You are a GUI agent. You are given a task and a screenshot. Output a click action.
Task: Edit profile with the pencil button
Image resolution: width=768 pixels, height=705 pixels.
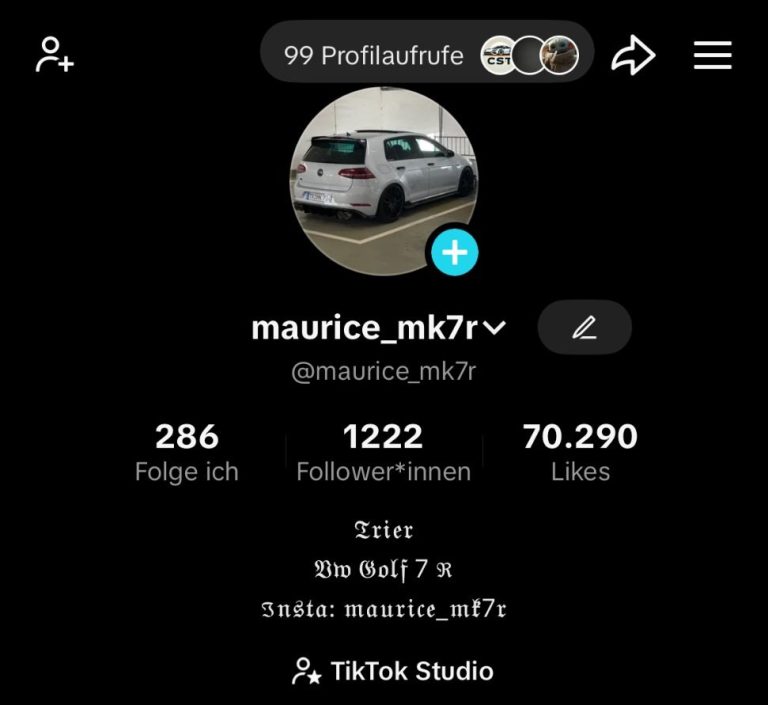[584, 327]
